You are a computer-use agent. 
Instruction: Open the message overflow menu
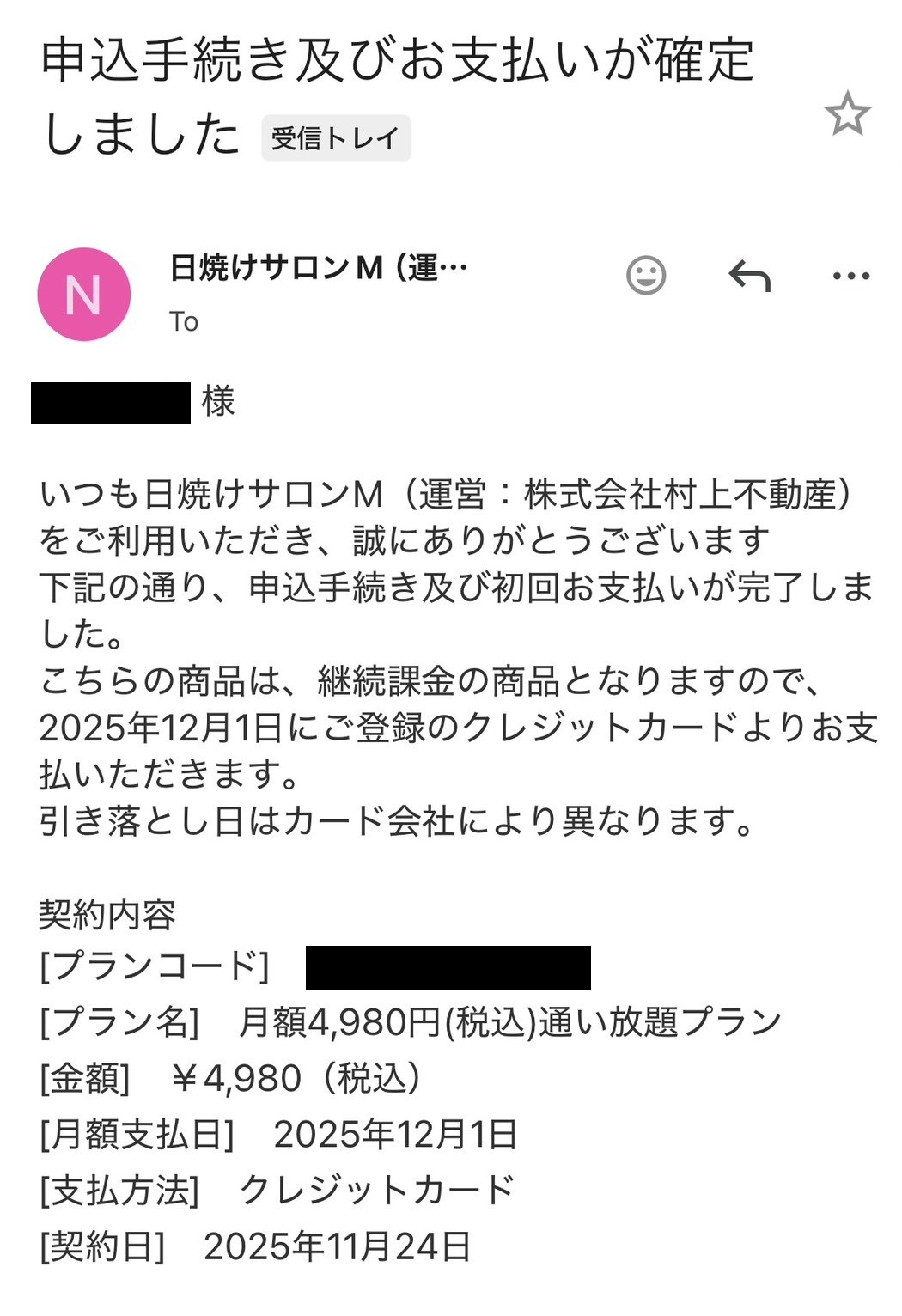[x=850, y=277]
